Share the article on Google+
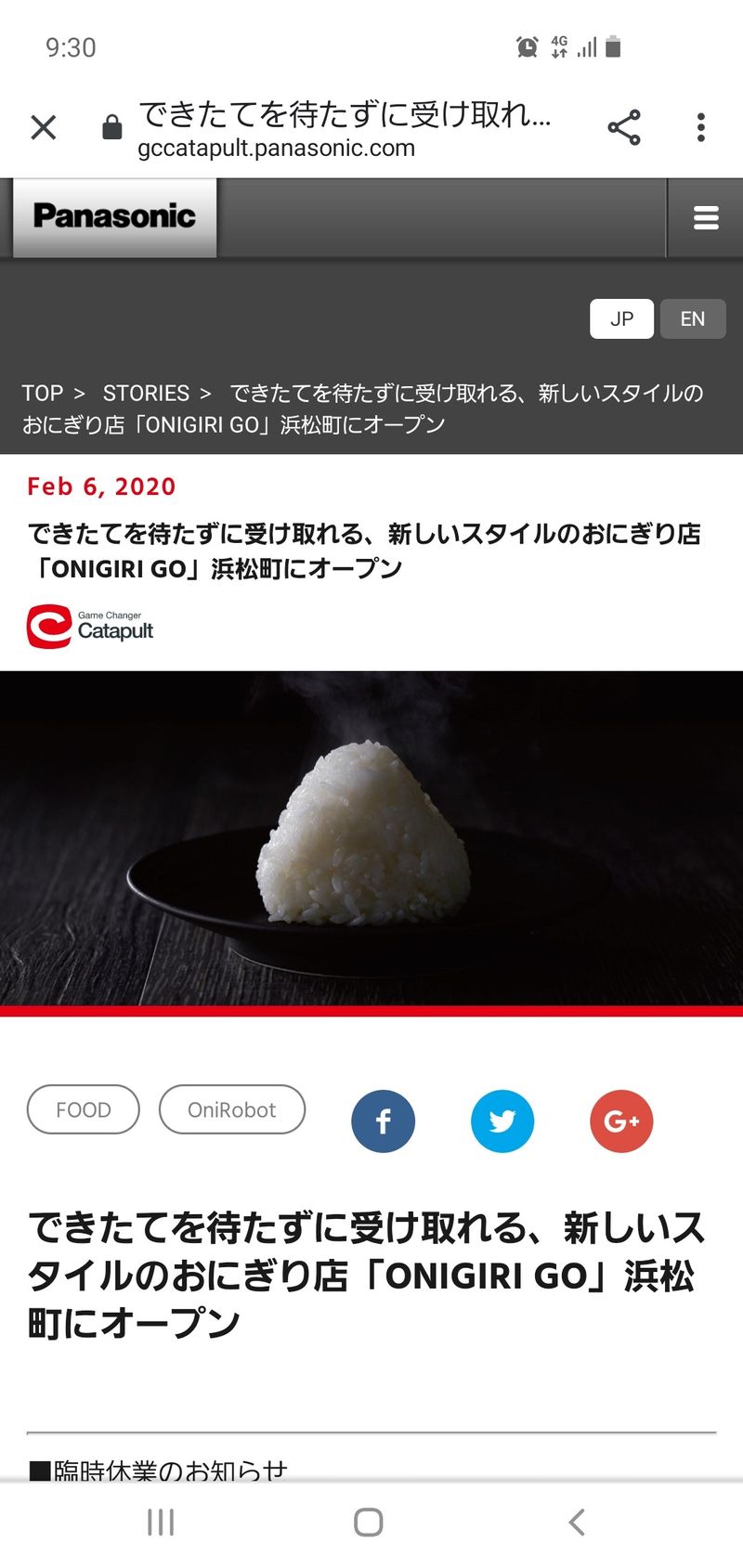The image size is (743, 1568). [x=621, y=1121]
